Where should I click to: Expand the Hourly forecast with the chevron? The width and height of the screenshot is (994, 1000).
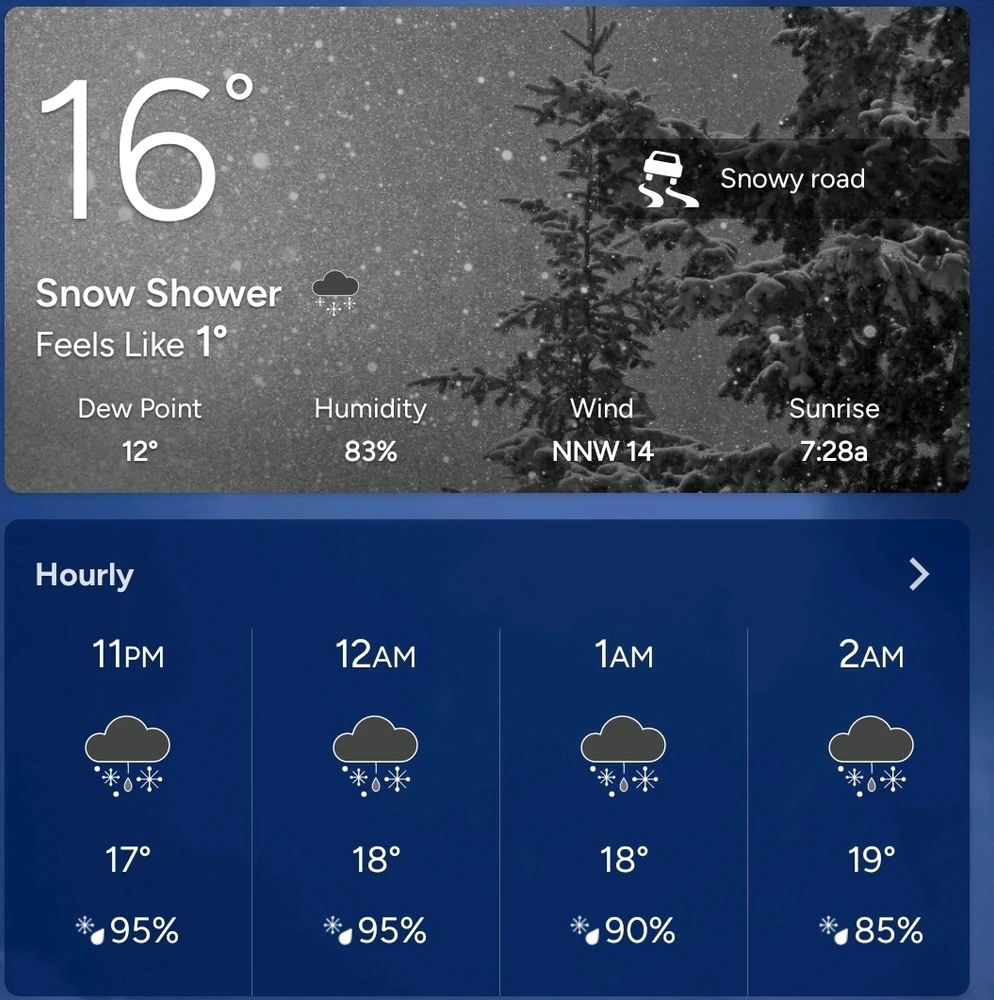[x=918, y=574]
